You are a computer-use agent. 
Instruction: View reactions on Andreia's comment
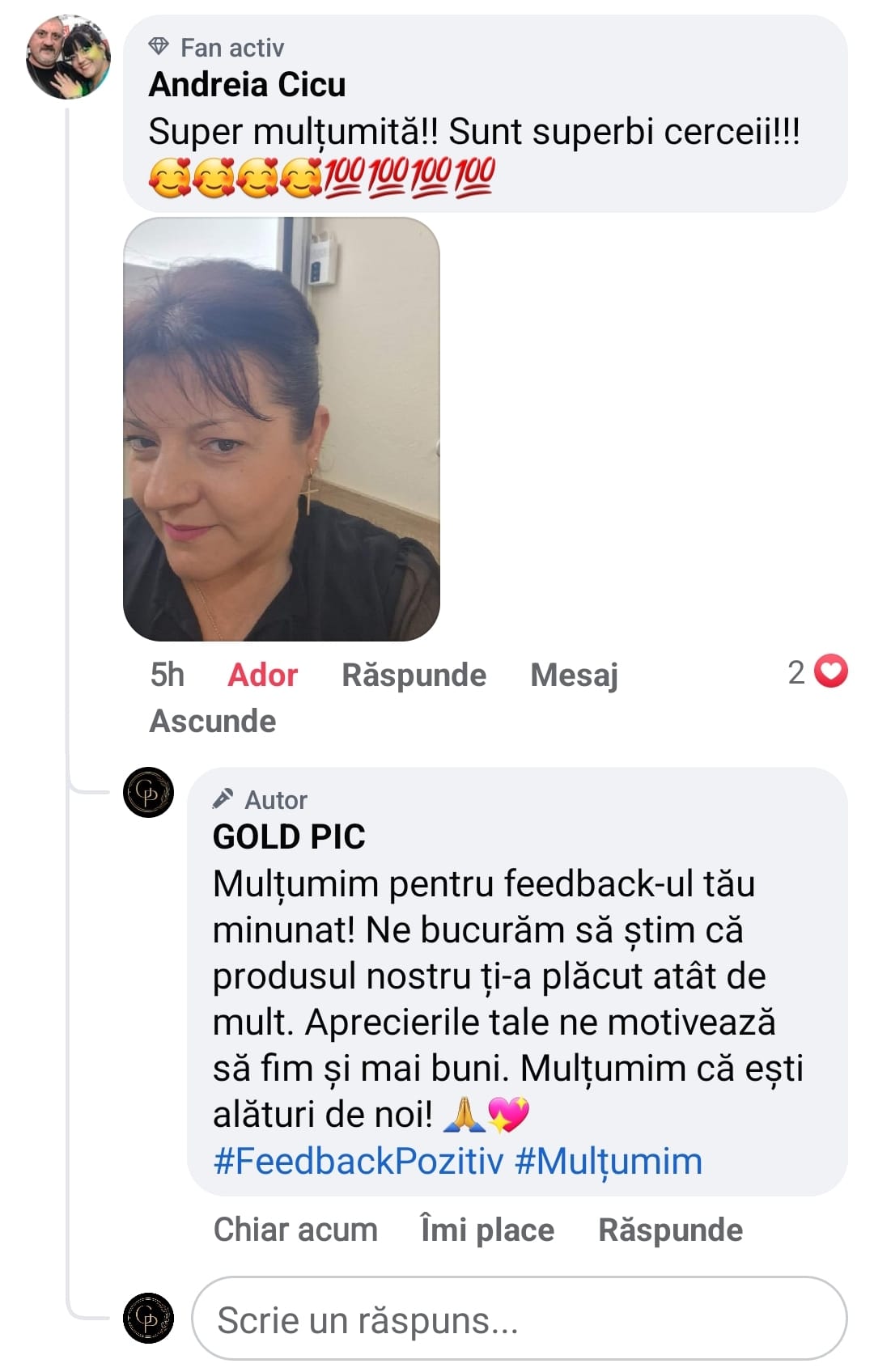817,671
